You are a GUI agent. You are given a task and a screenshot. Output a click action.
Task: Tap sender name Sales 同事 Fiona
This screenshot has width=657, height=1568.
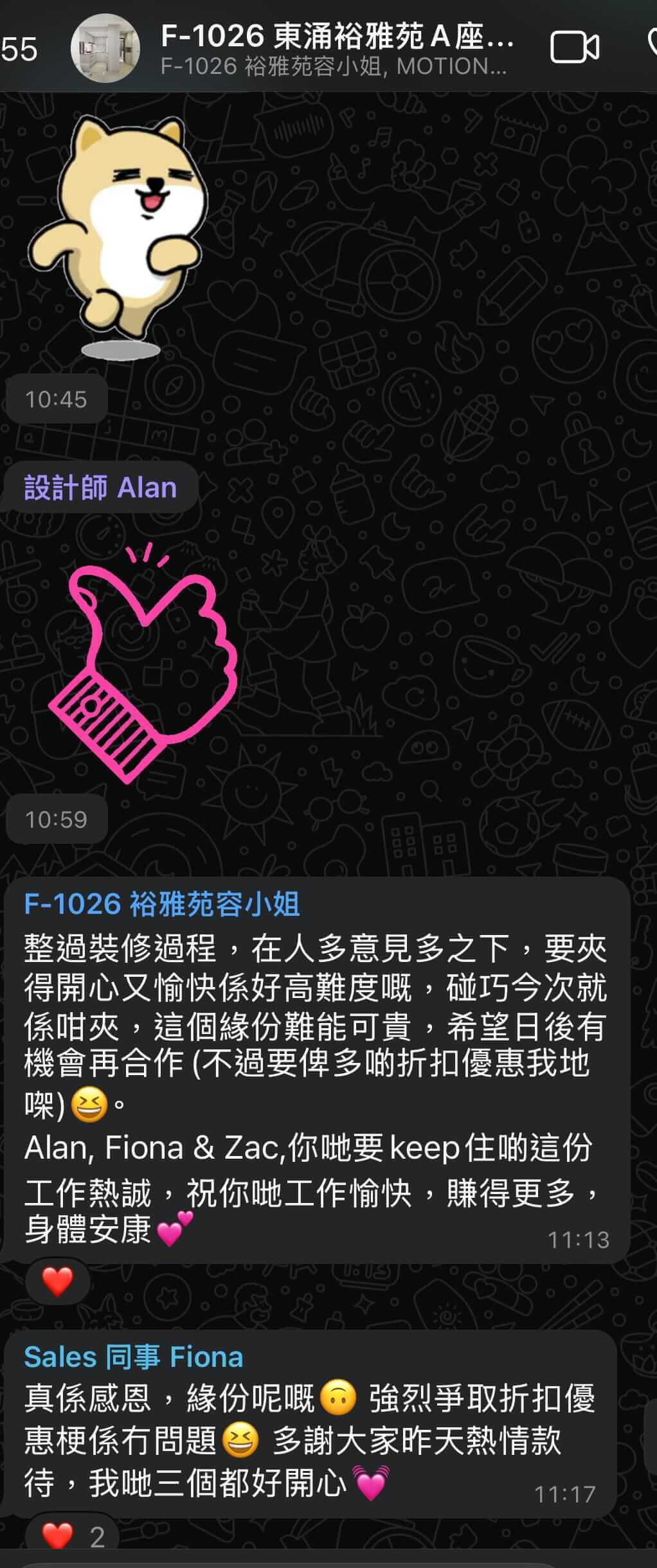click(x=134, y=1357)
